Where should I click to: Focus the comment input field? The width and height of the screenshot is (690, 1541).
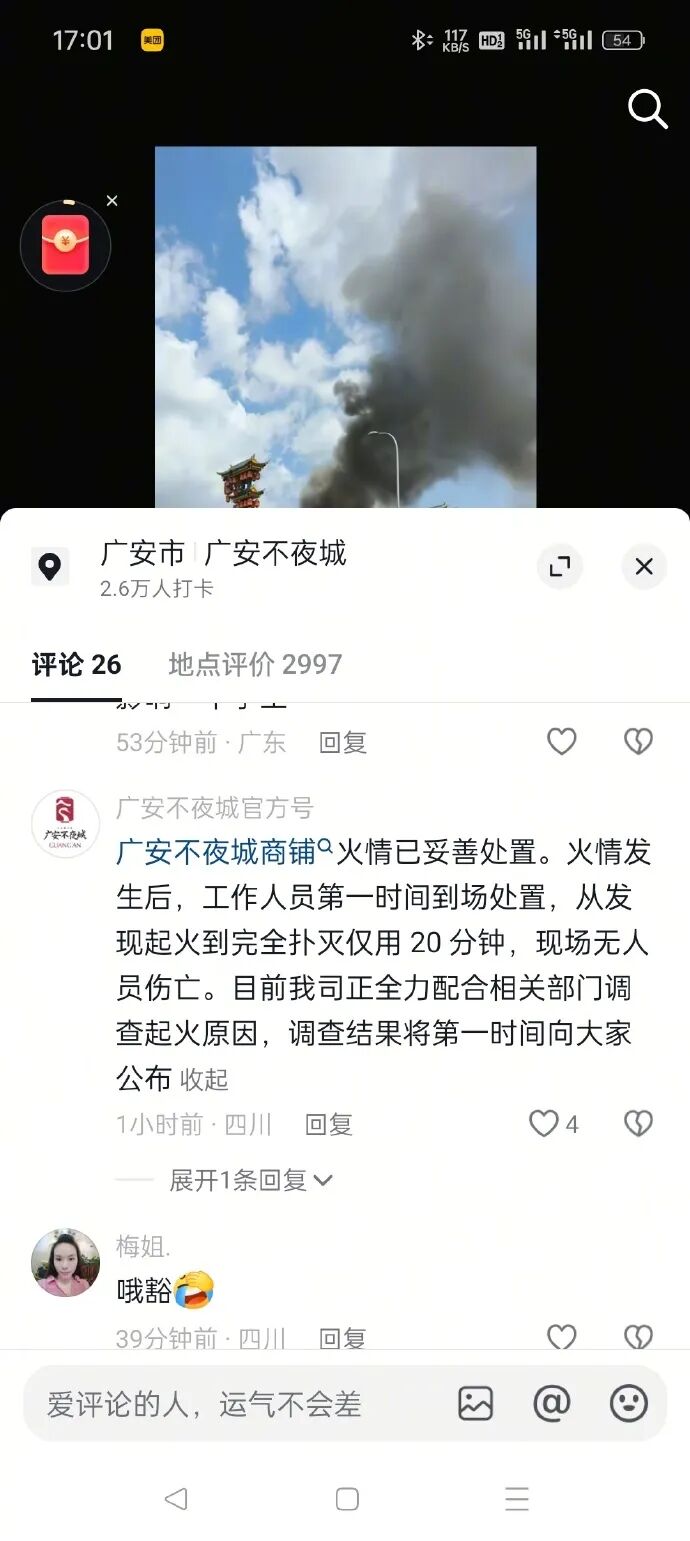(x=230, y=1405)
